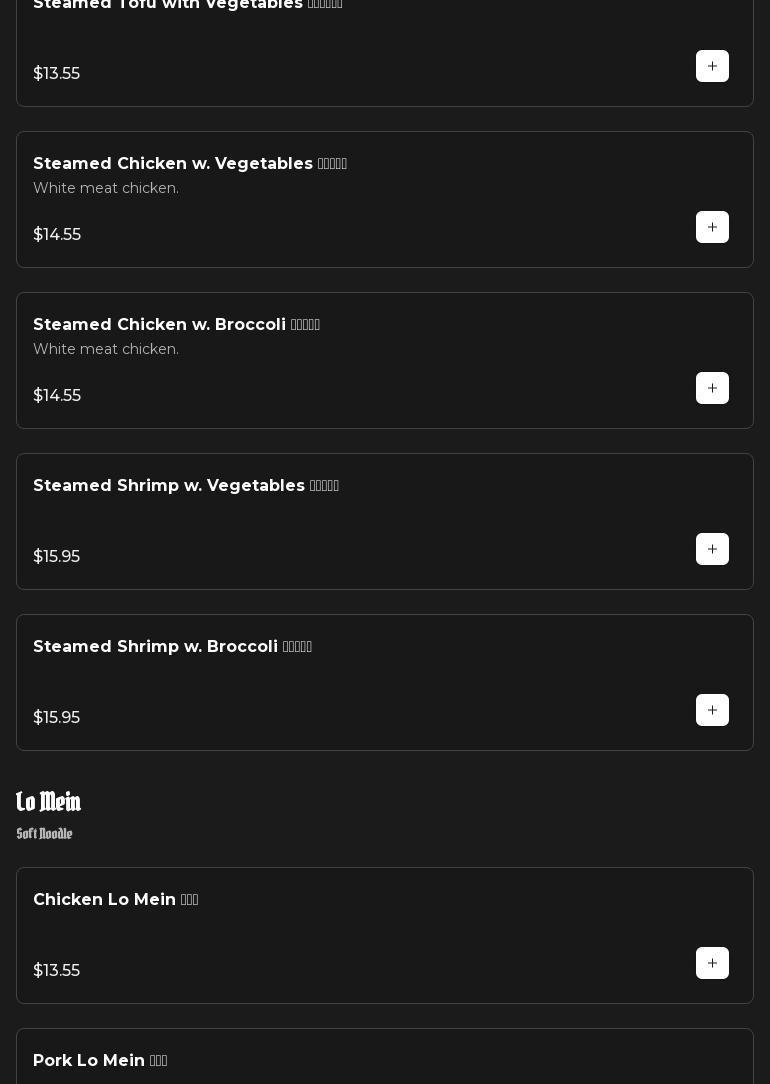770x1084 pixels.
Task: Add Chicken Lo Mein to cart
Action: [712, 963]
